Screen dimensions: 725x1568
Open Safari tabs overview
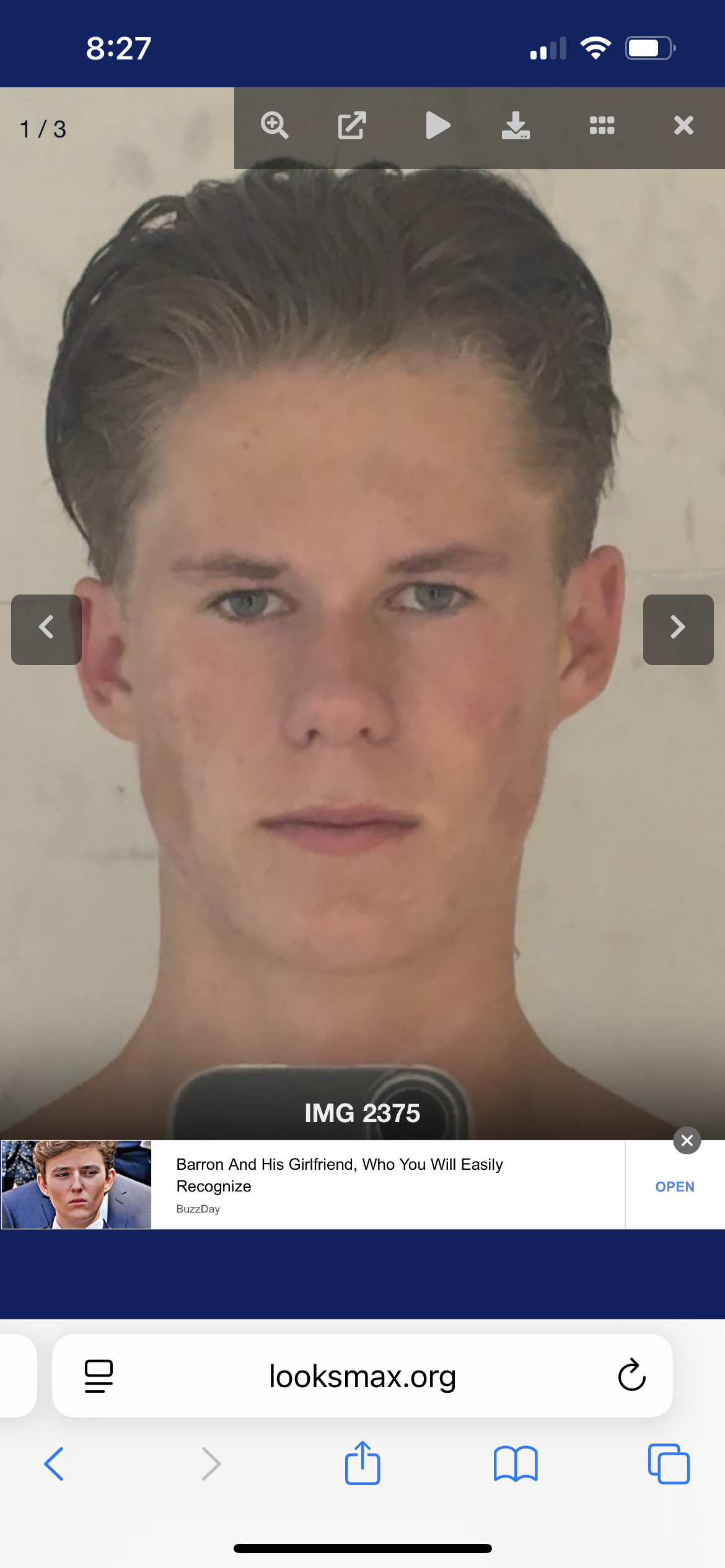click(669, 1464)
